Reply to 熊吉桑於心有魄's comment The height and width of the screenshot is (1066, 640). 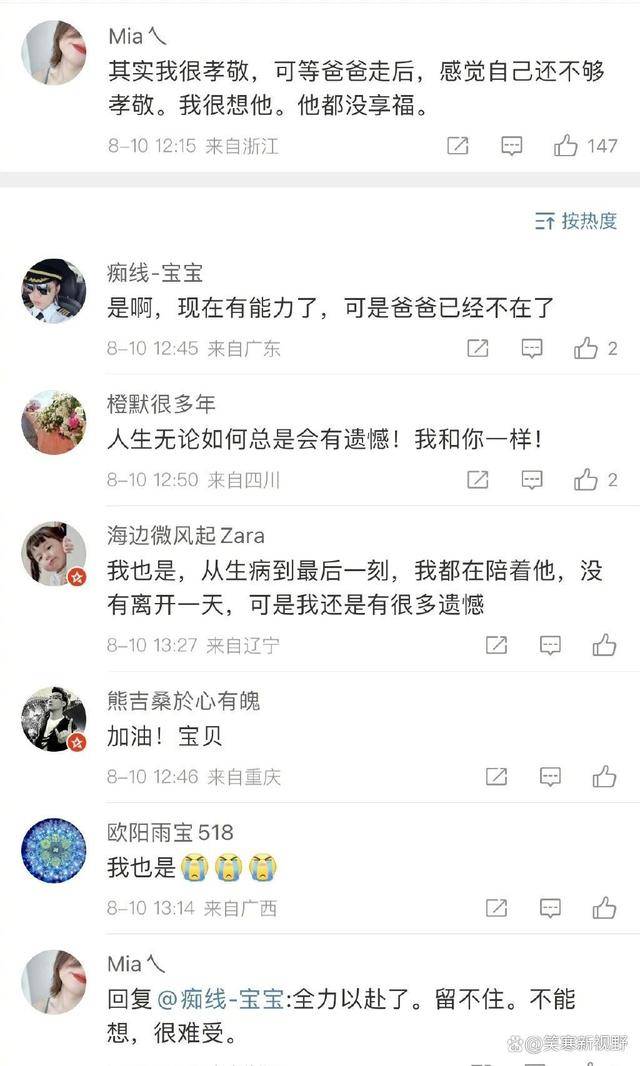[550, 776]
